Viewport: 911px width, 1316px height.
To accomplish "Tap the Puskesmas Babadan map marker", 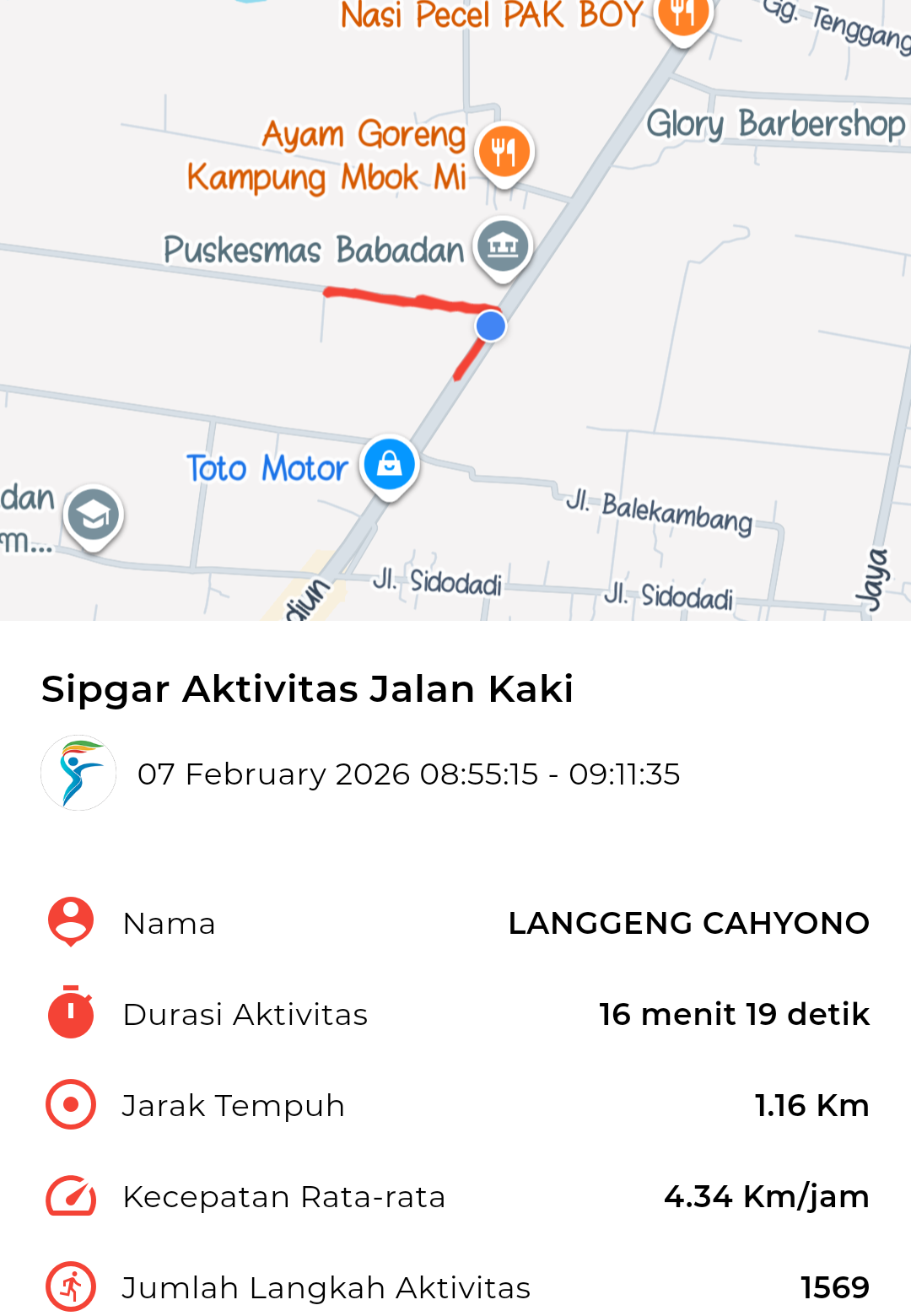I will (x=503, y=246).
